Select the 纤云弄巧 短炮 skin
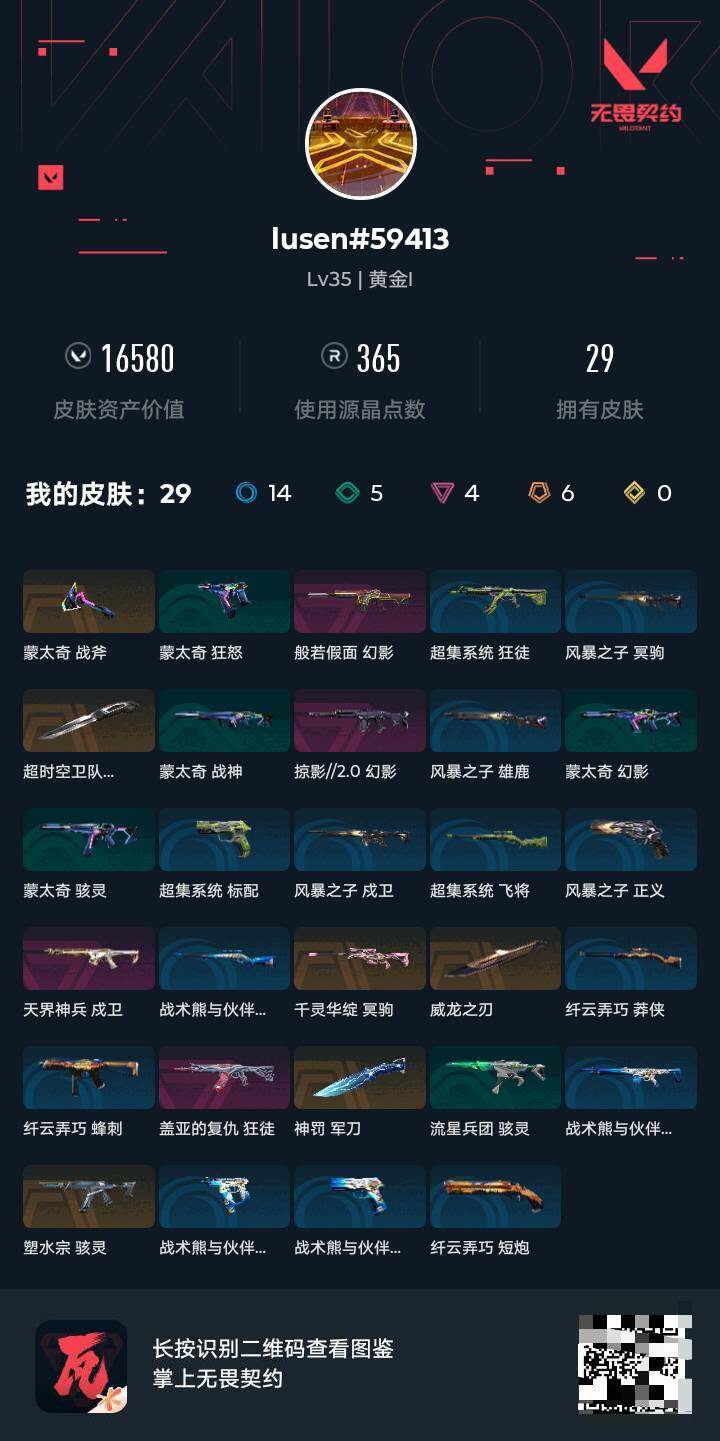Screen dimensions: 720x1441 click(x=495, y=1196)
